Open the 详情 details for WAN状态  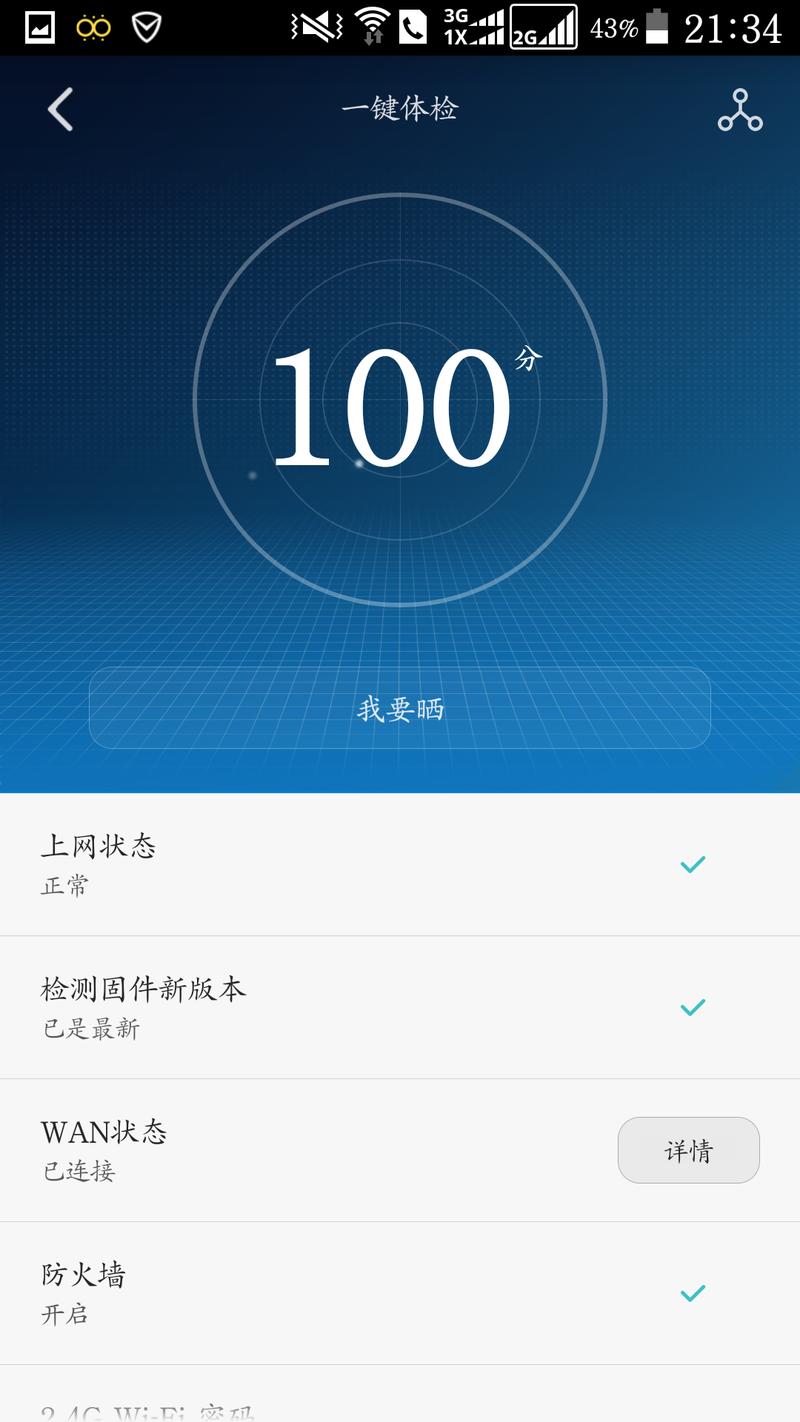click(x=688, y=1151)
